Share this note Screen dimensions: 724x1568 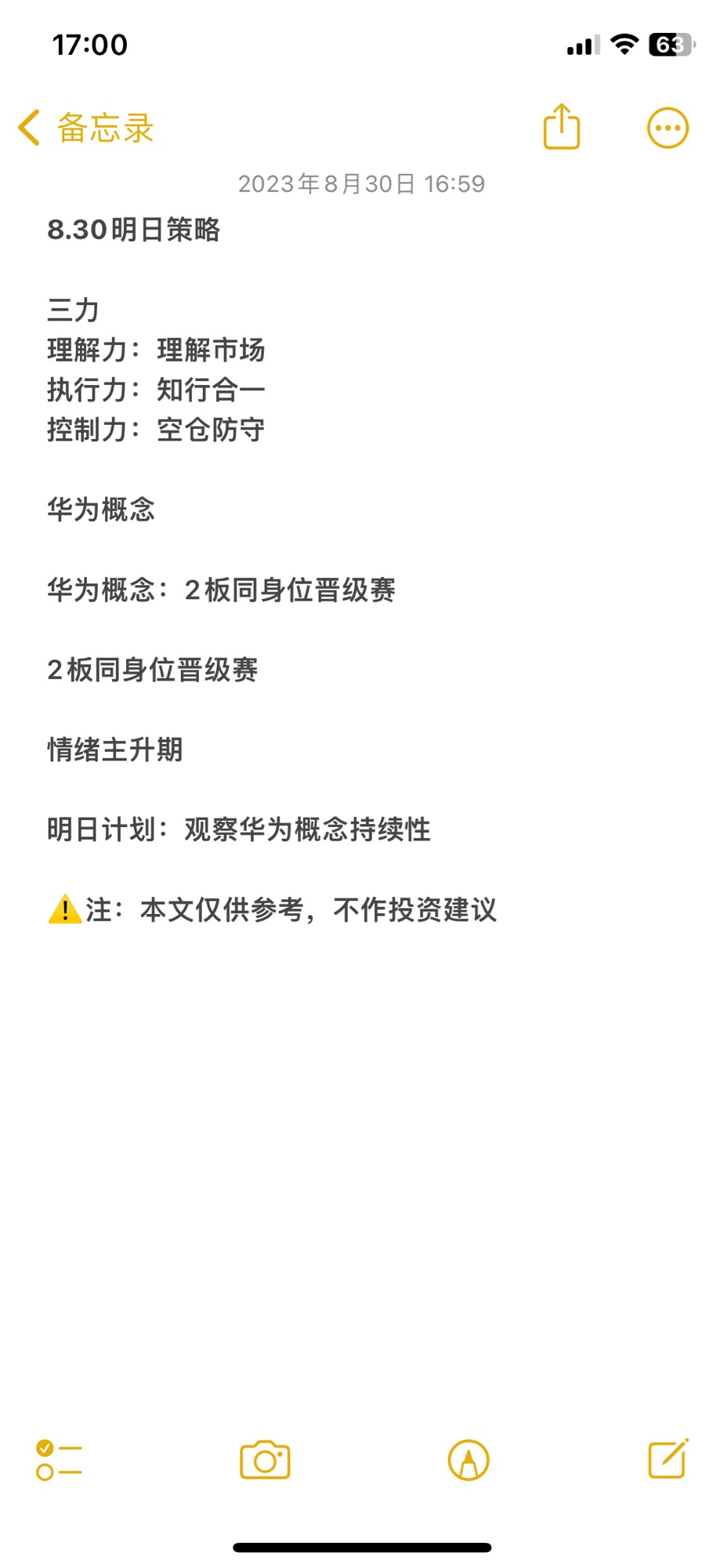tap(562, 126)
